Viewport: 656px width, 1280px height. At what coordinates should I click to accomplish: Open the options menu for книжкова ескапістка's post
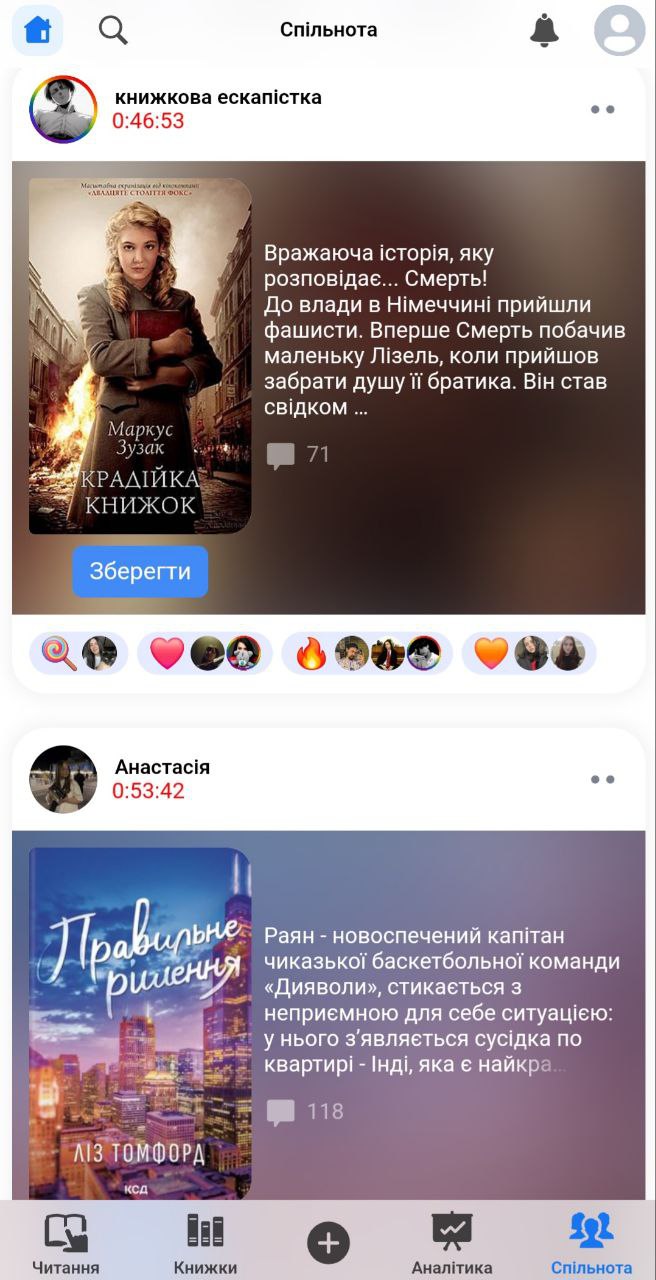(602, 110)
